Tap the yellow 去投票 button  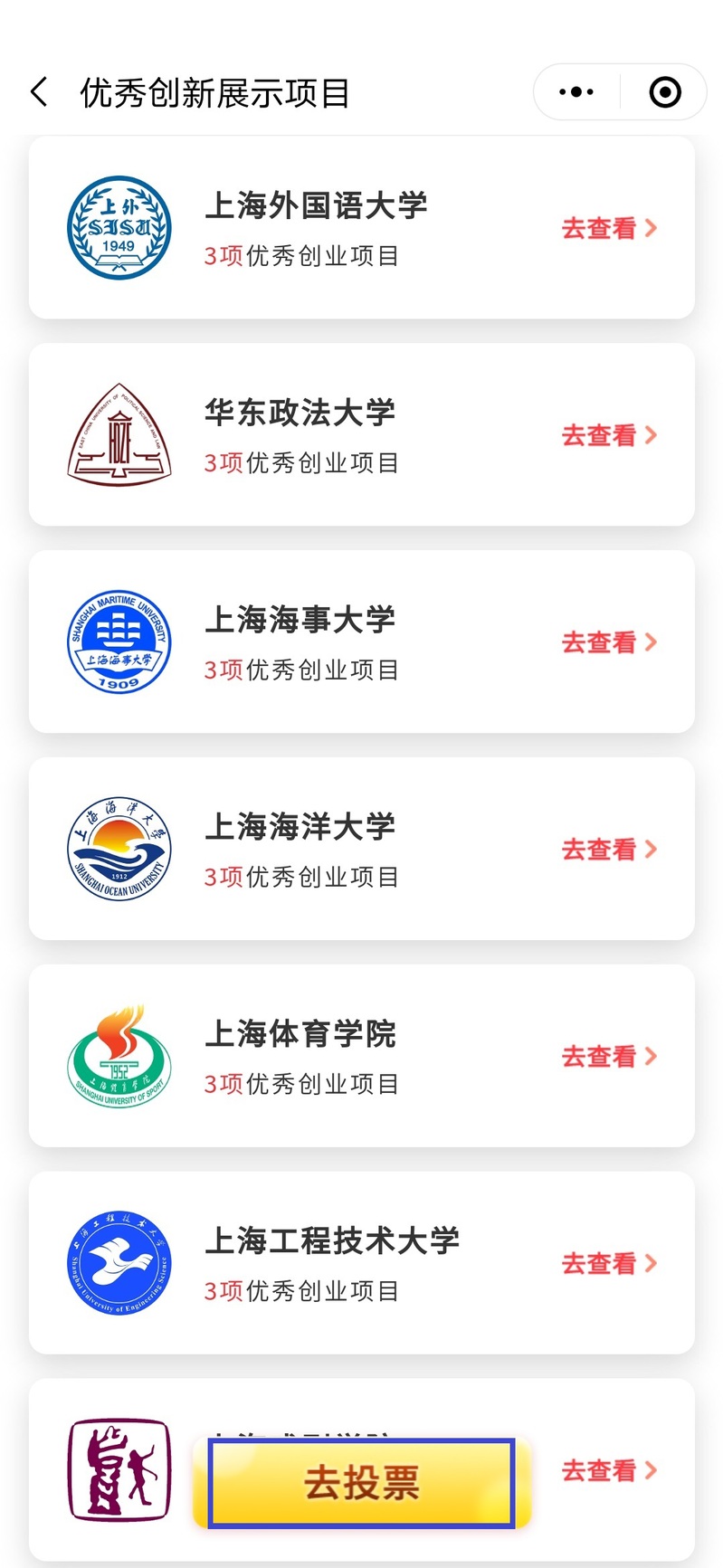point(362,1483)
